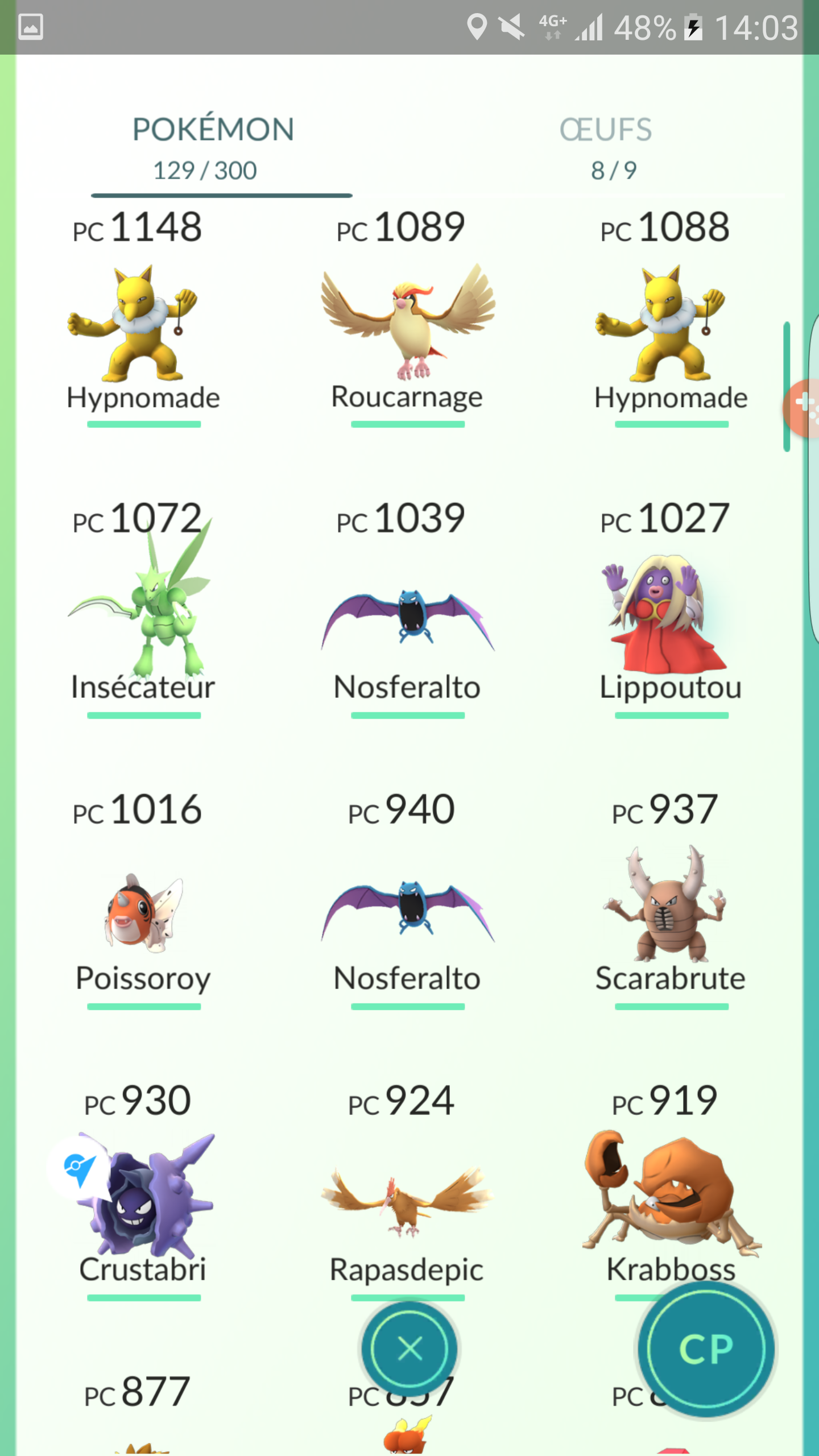Open the floating game tools bubble
This screenshot has width=819, height=1456.
tap(803, 408)
